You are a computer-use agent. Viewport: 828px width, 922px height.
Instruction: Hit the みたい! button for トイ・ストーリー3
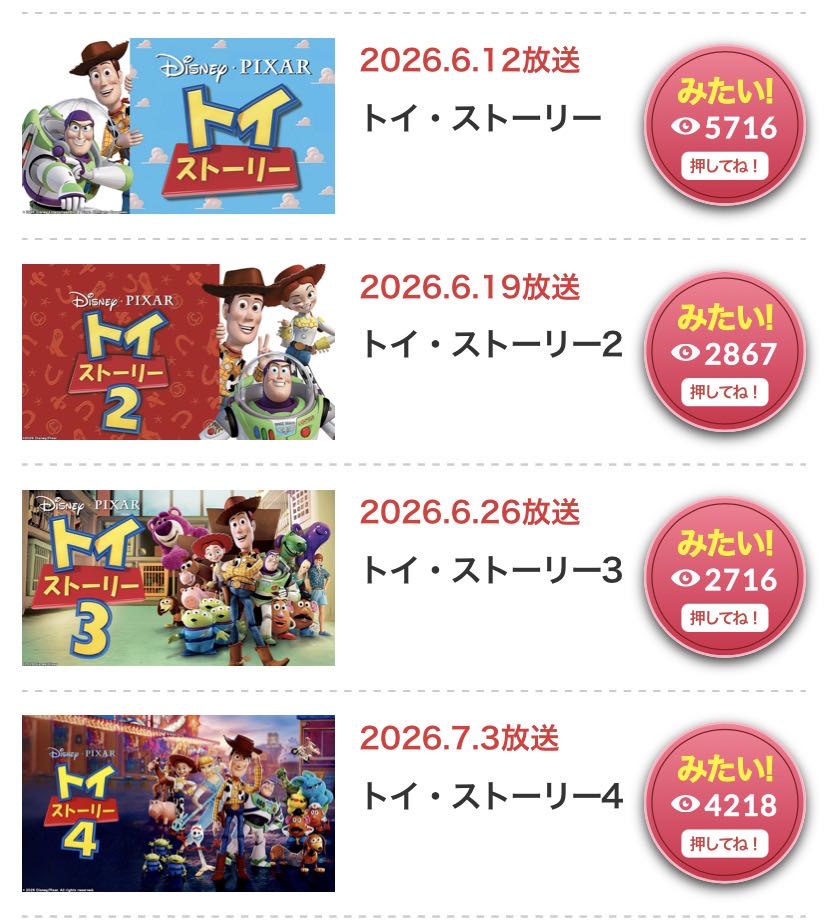click(x=725, y=577)
